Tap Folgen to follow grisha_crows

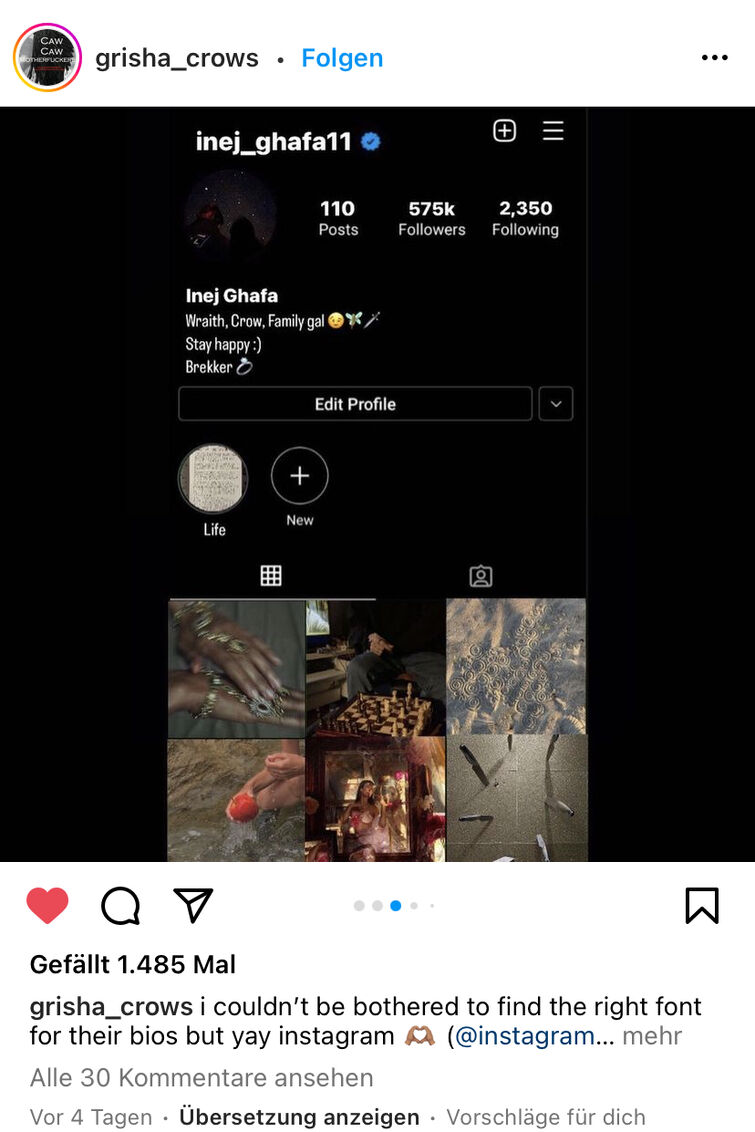[x=342, y=59]
